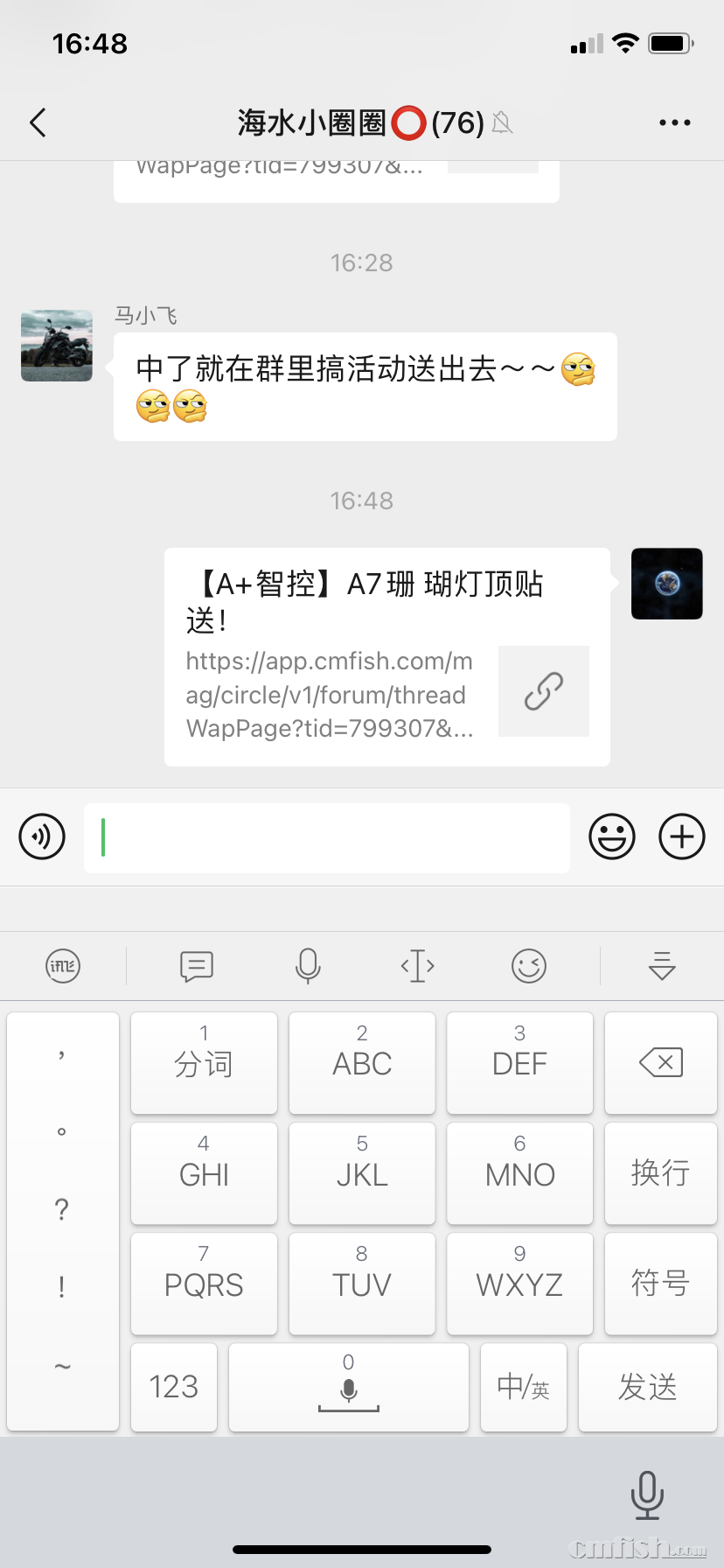Start voice dictation from keyboard toolbar
This screenshot has height=1568, width=724.
click(308, 966)
